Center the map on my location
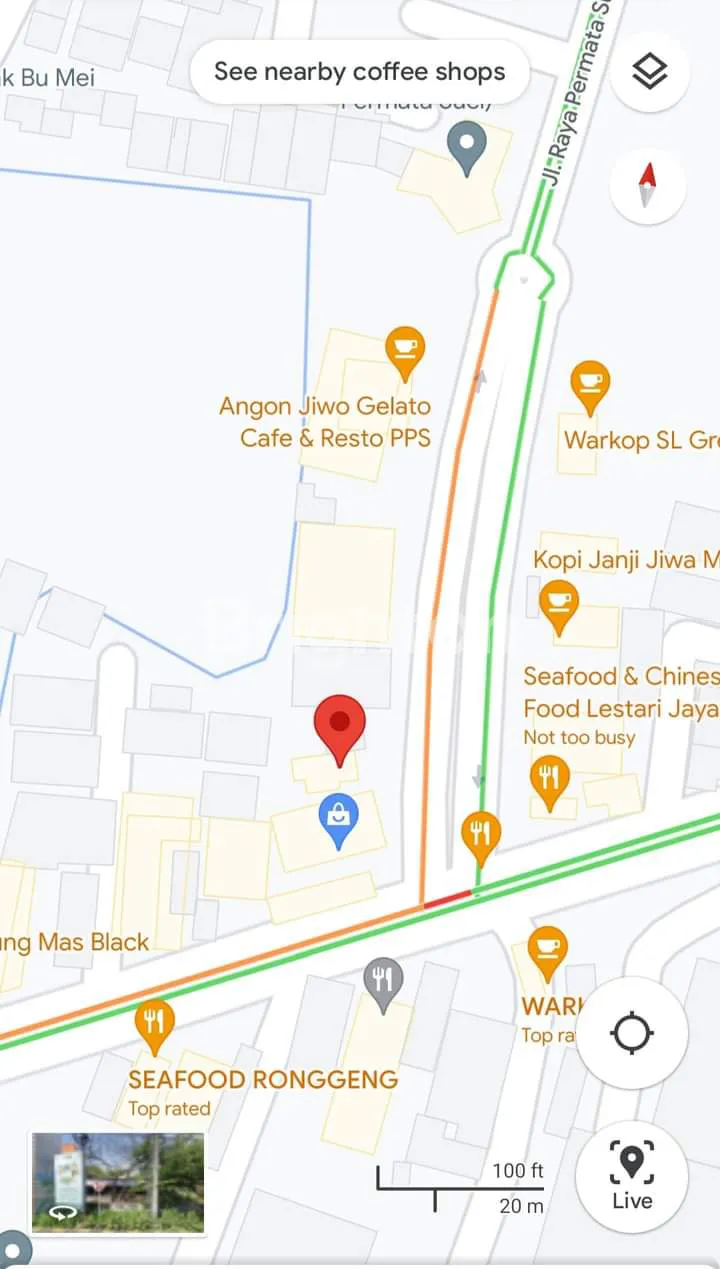 632,1033
